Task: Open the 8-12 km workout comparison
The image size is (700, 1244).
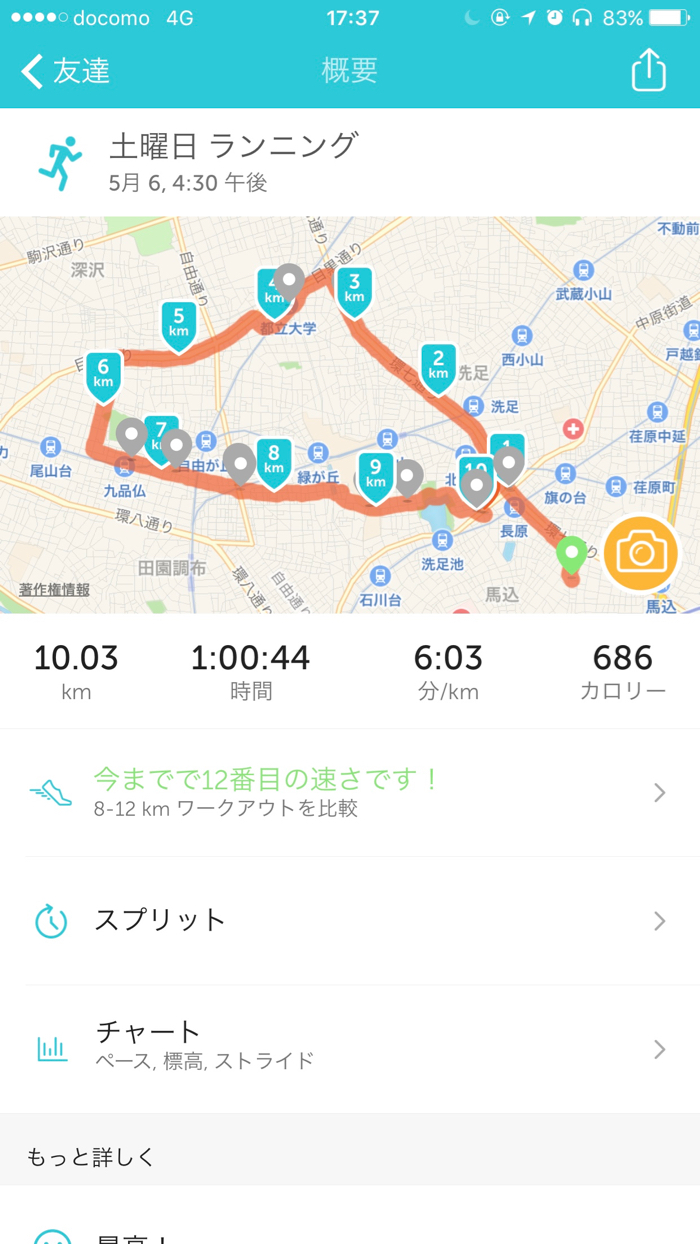Action: click(x=350, y=793)
